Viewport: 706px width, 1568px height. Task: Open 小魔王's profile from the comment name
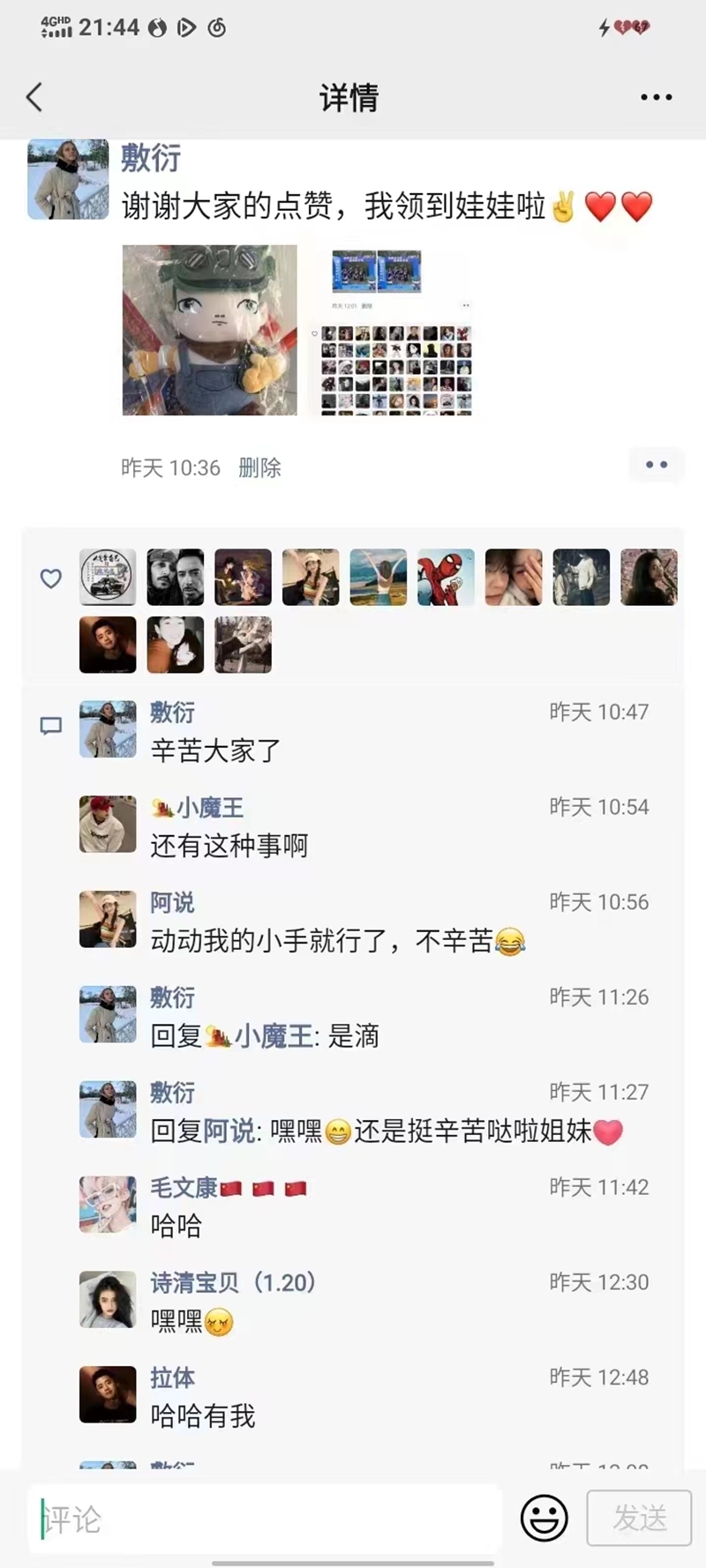coord(208,807)
